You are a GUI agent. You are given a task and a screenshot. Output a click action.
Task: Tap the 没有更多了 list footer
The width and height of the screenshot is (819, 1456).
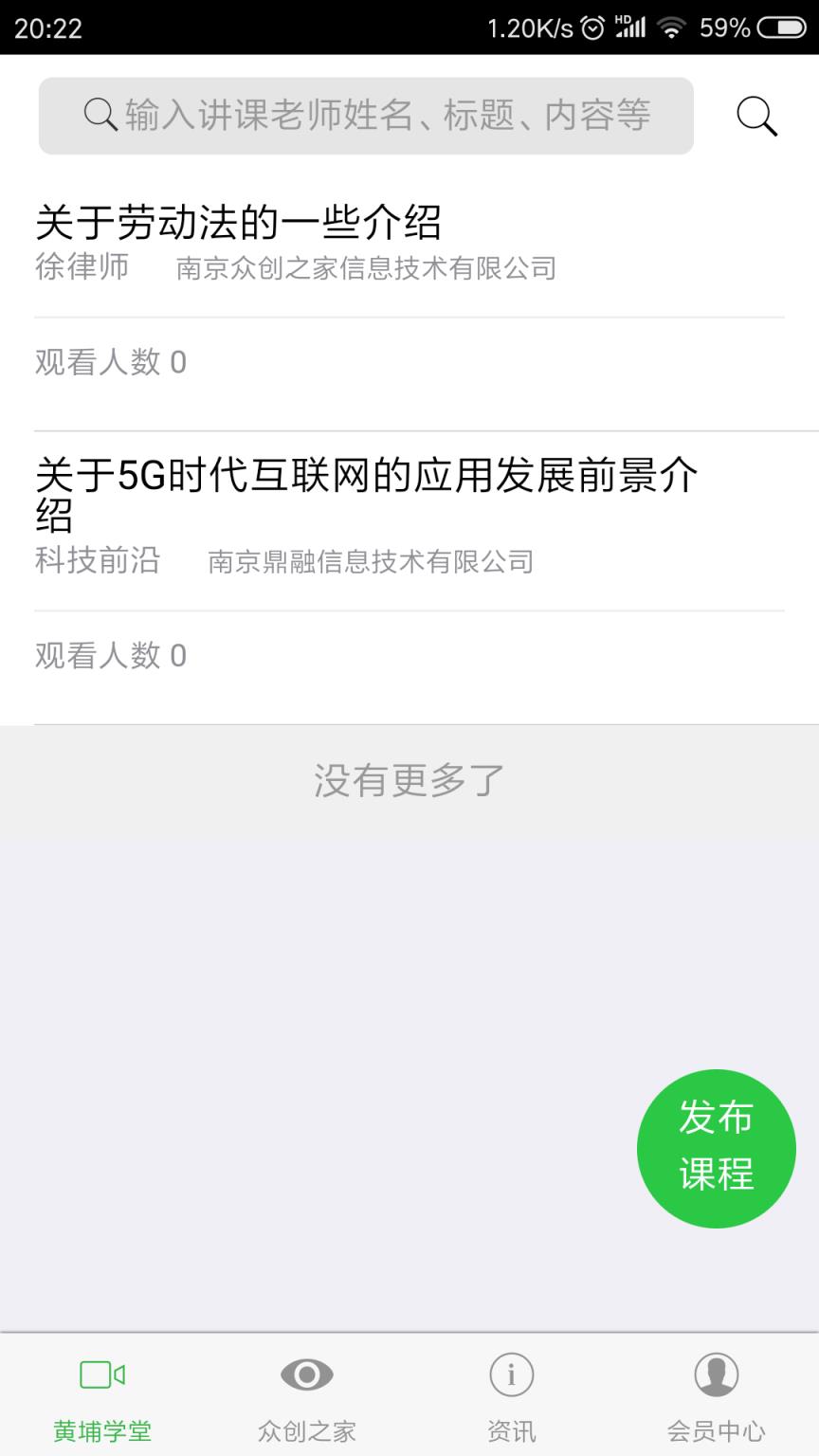coord(406,777)
